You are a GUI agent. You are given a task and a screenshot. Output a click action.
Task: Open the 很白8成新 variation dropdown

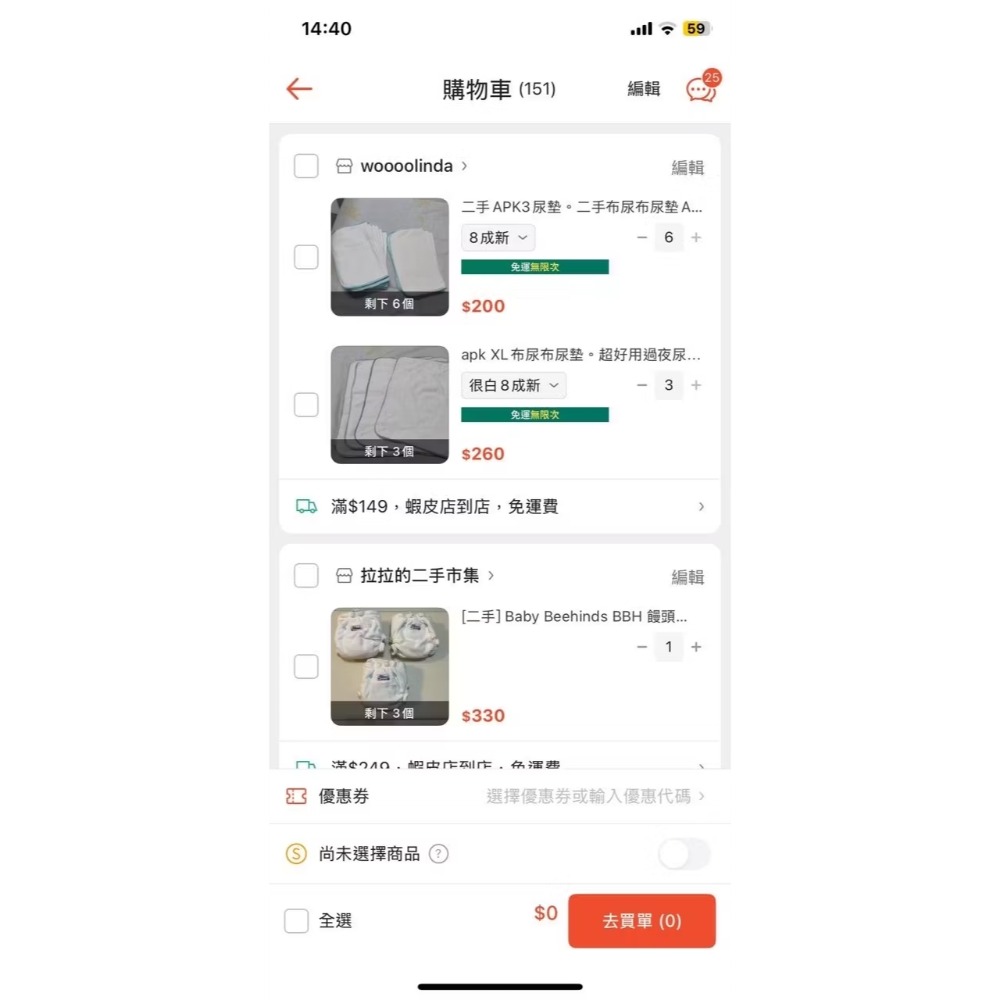point(513,385)
